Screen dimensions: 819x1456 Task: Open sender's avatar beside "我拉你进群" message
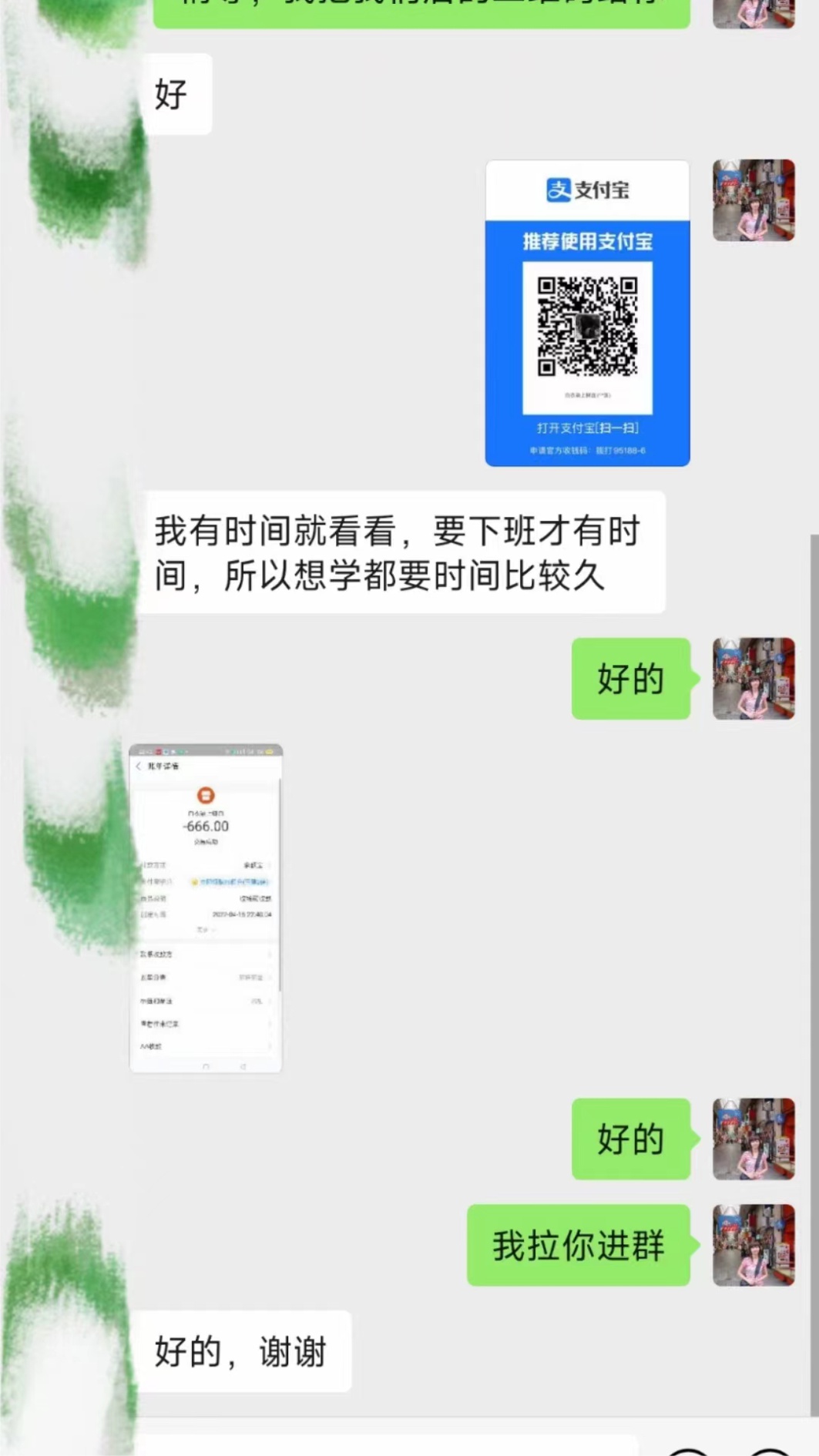tap(753, 1244)
